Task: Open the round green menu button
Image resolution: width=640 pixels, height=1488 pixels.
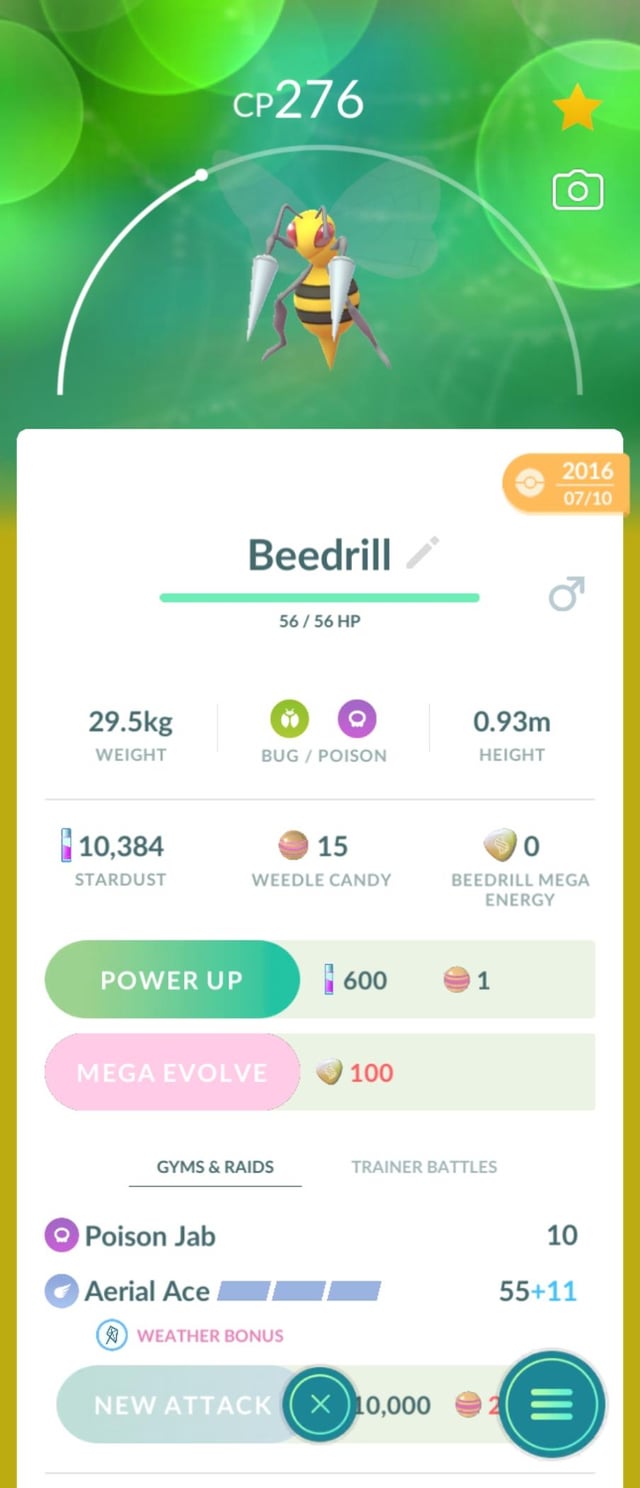Action: tap(551, 1404)
